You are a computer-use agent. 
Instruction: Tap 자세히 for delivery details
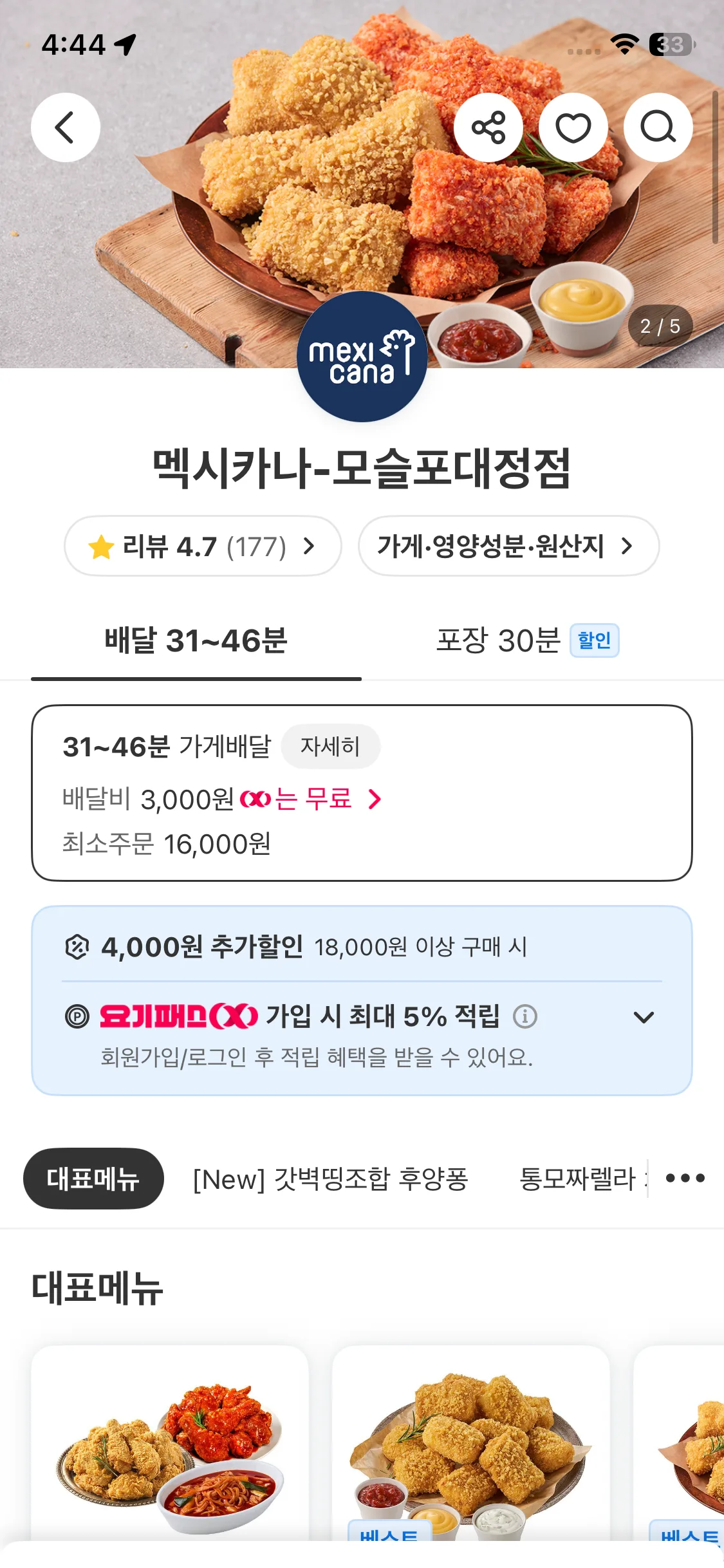point(330,747)
